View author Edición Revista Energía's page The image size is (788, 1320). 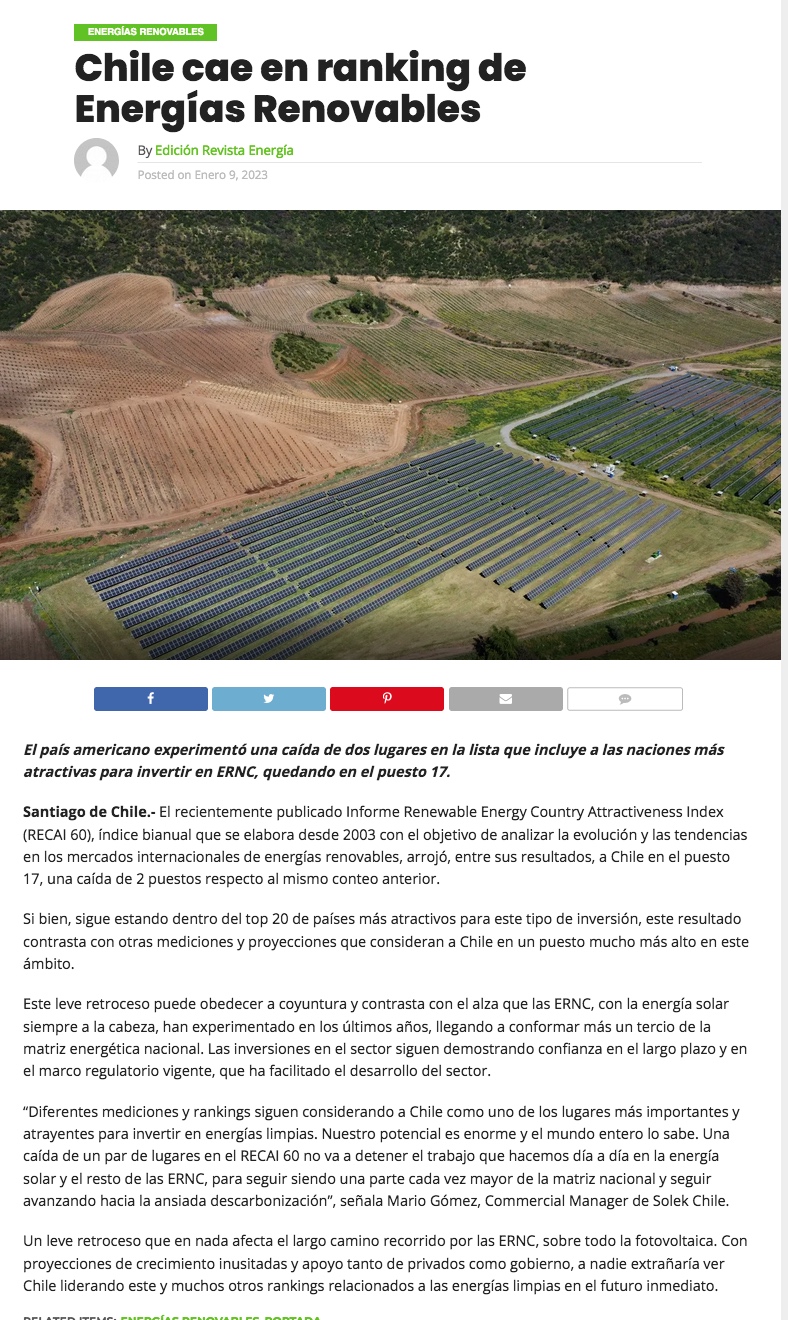(224, 150)
